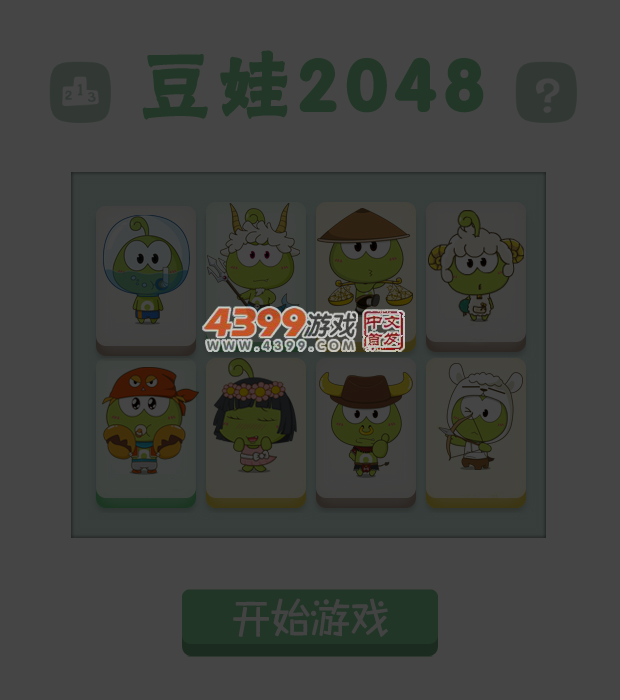Open the help question mark icon
Screen dimensions: 620x700
pyautogui.click(x=546, y=92)
